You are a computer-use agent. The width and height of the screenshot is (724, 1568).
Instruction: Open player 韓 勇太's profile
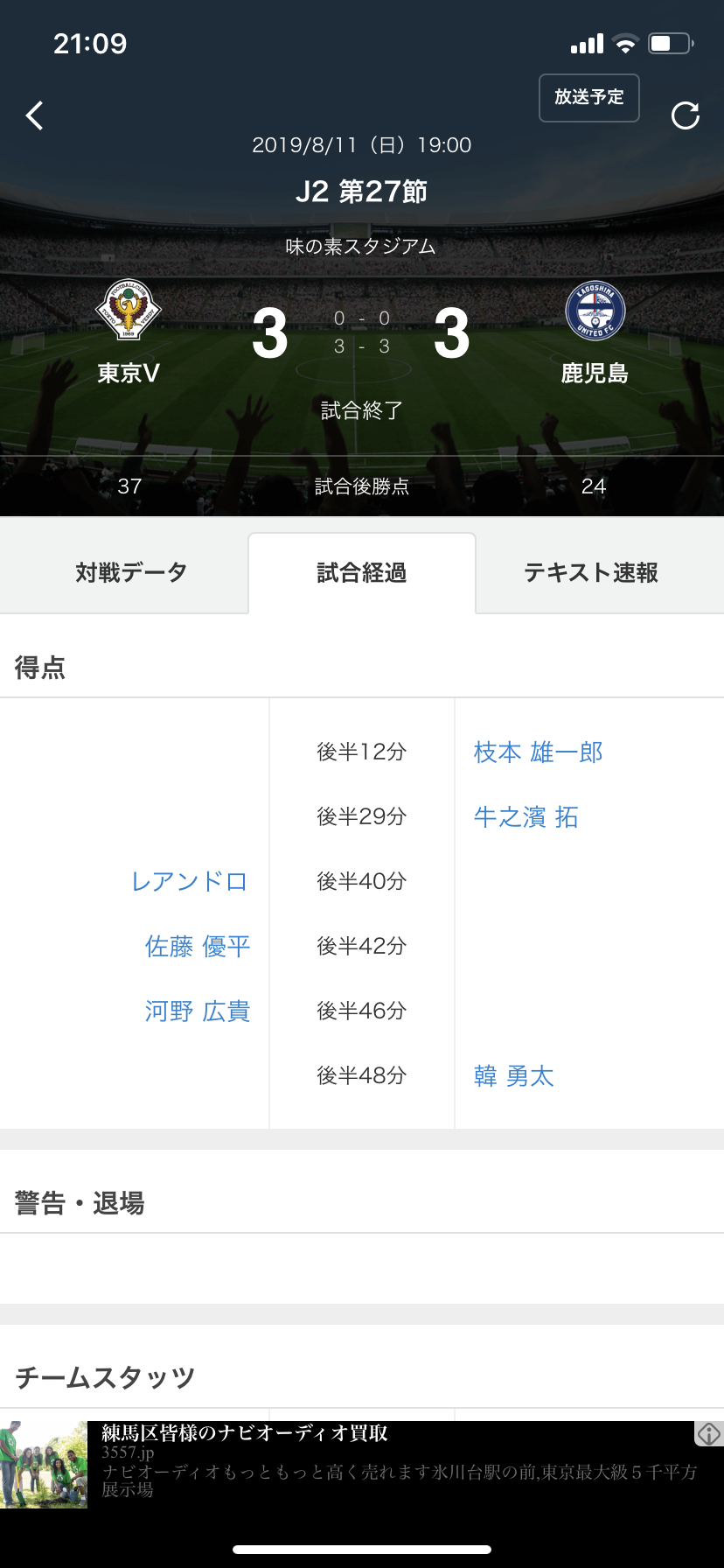[514, 1076]
